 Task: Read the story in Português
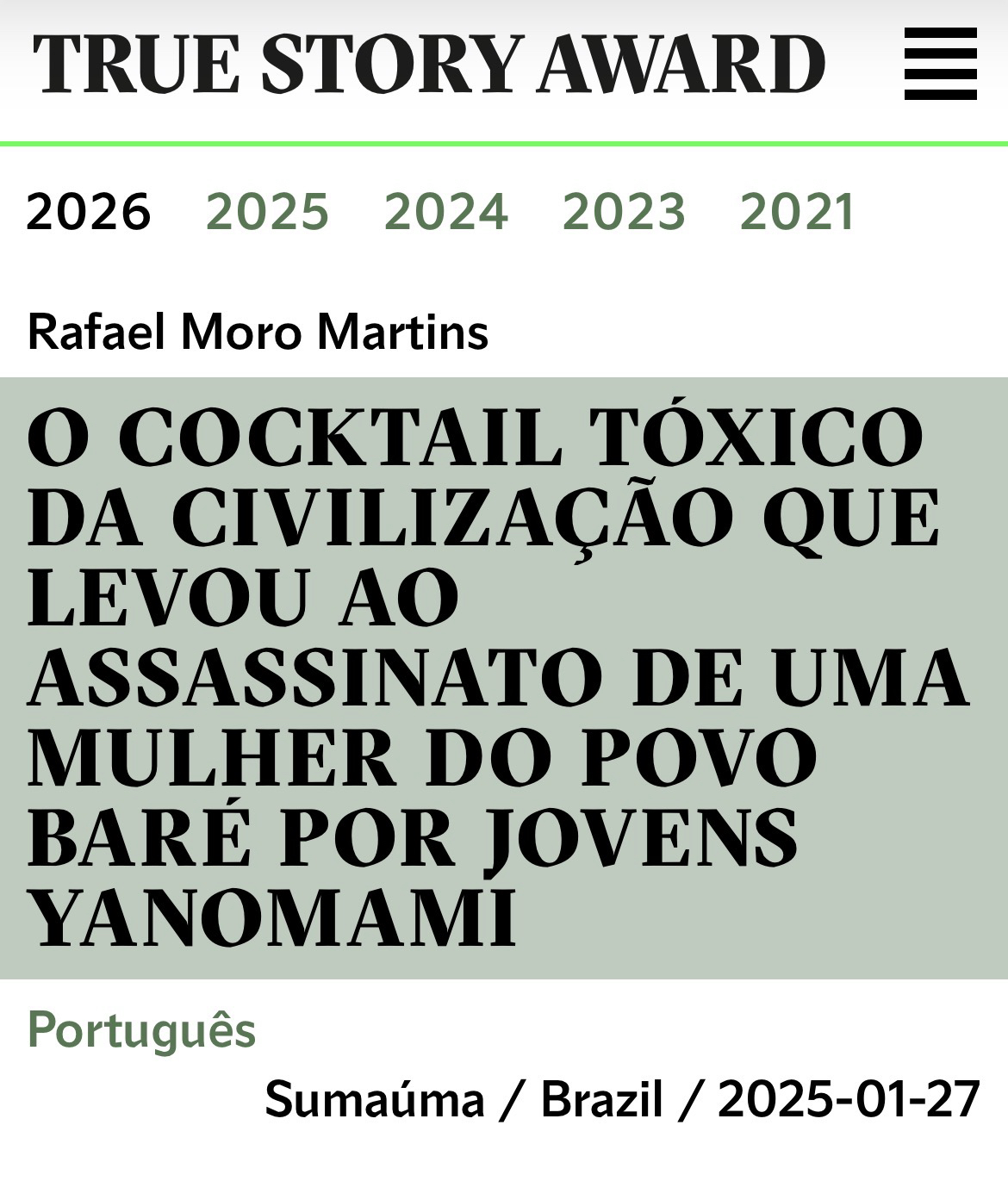click(142, 1029)
